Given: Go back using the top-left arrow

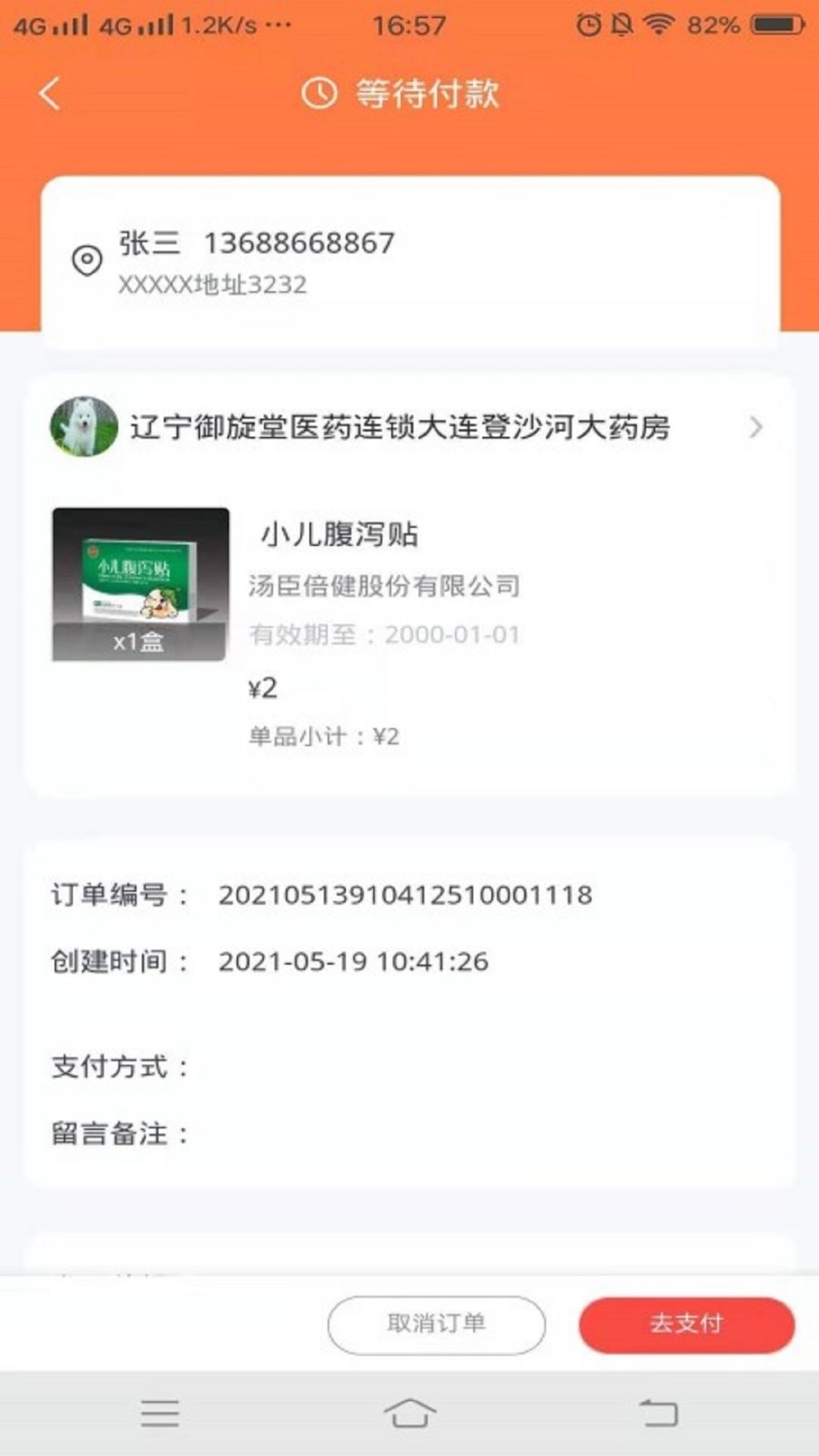Looking at the screenshot, I should tap(50, 94).
